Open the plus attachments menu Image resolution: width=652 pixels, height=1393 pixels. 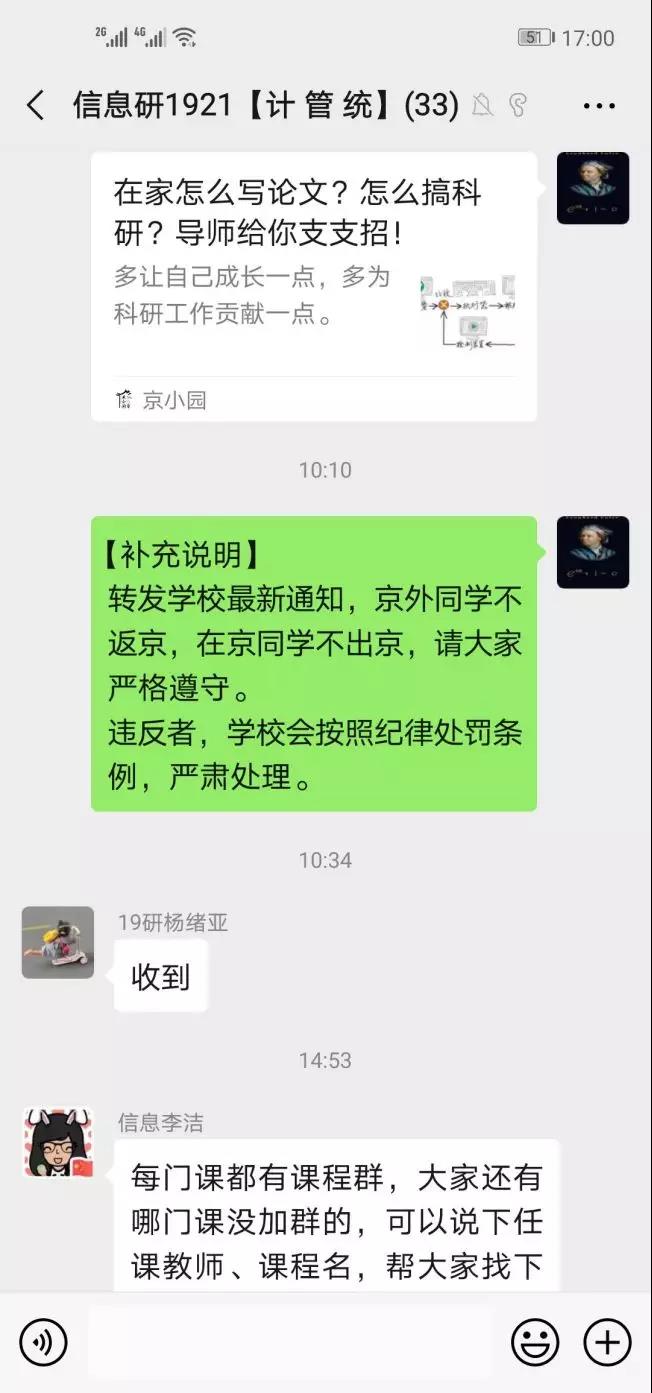click(x=607, y=1342)
